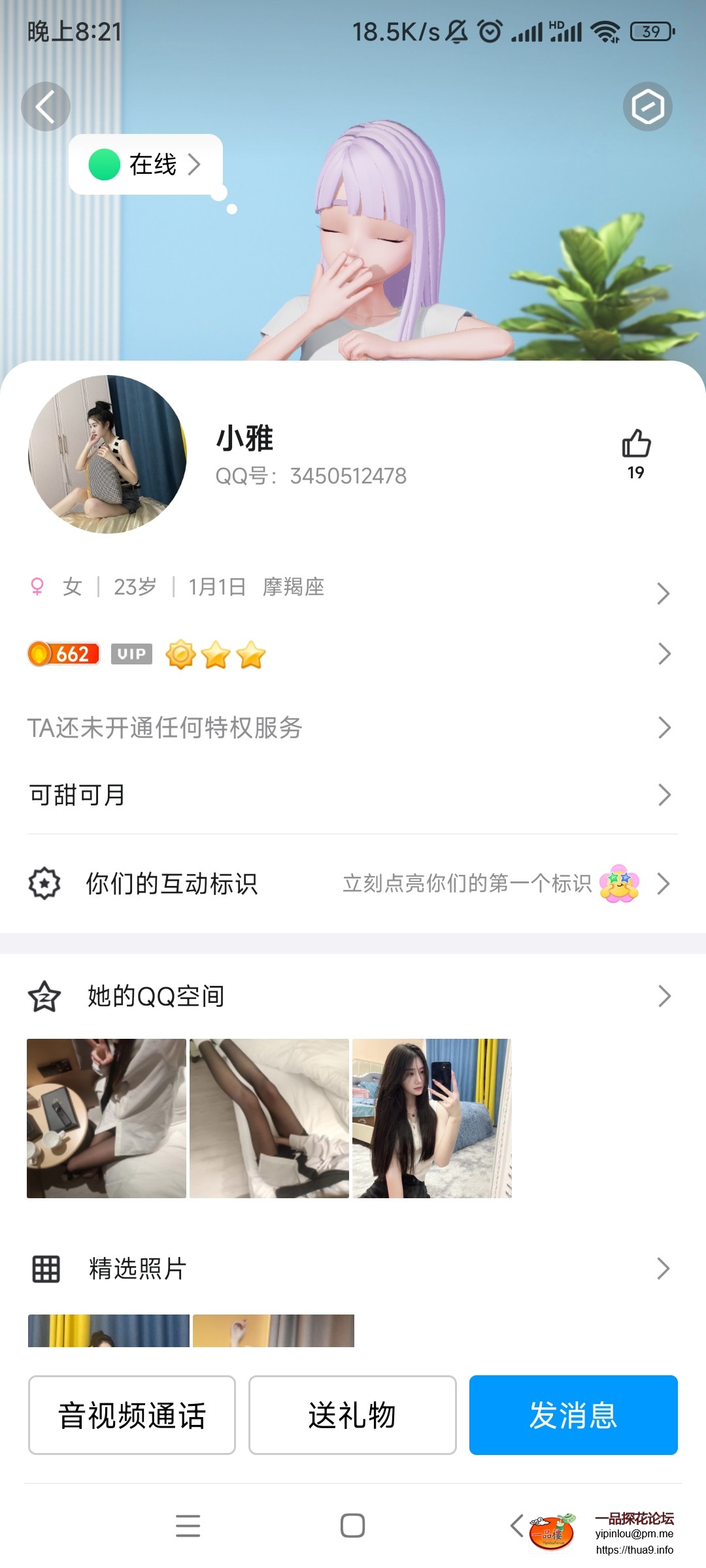
Task: Start a call with 音视频通话
Action: (131, 1415)
